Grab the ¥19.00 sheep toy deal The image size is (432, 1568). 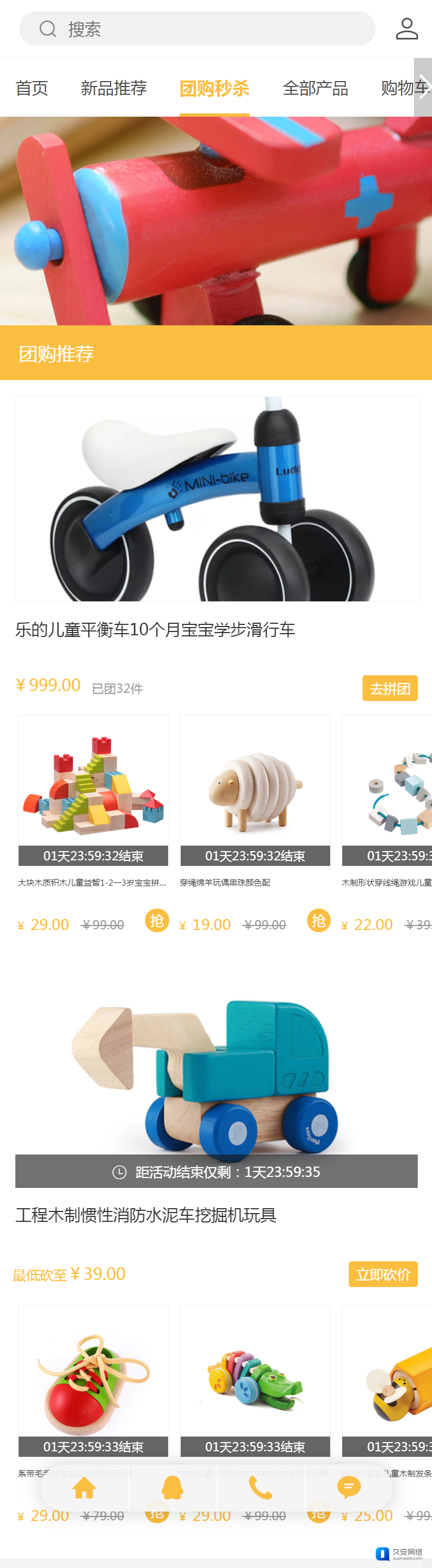pyautogui.click(x=319, y=920)
